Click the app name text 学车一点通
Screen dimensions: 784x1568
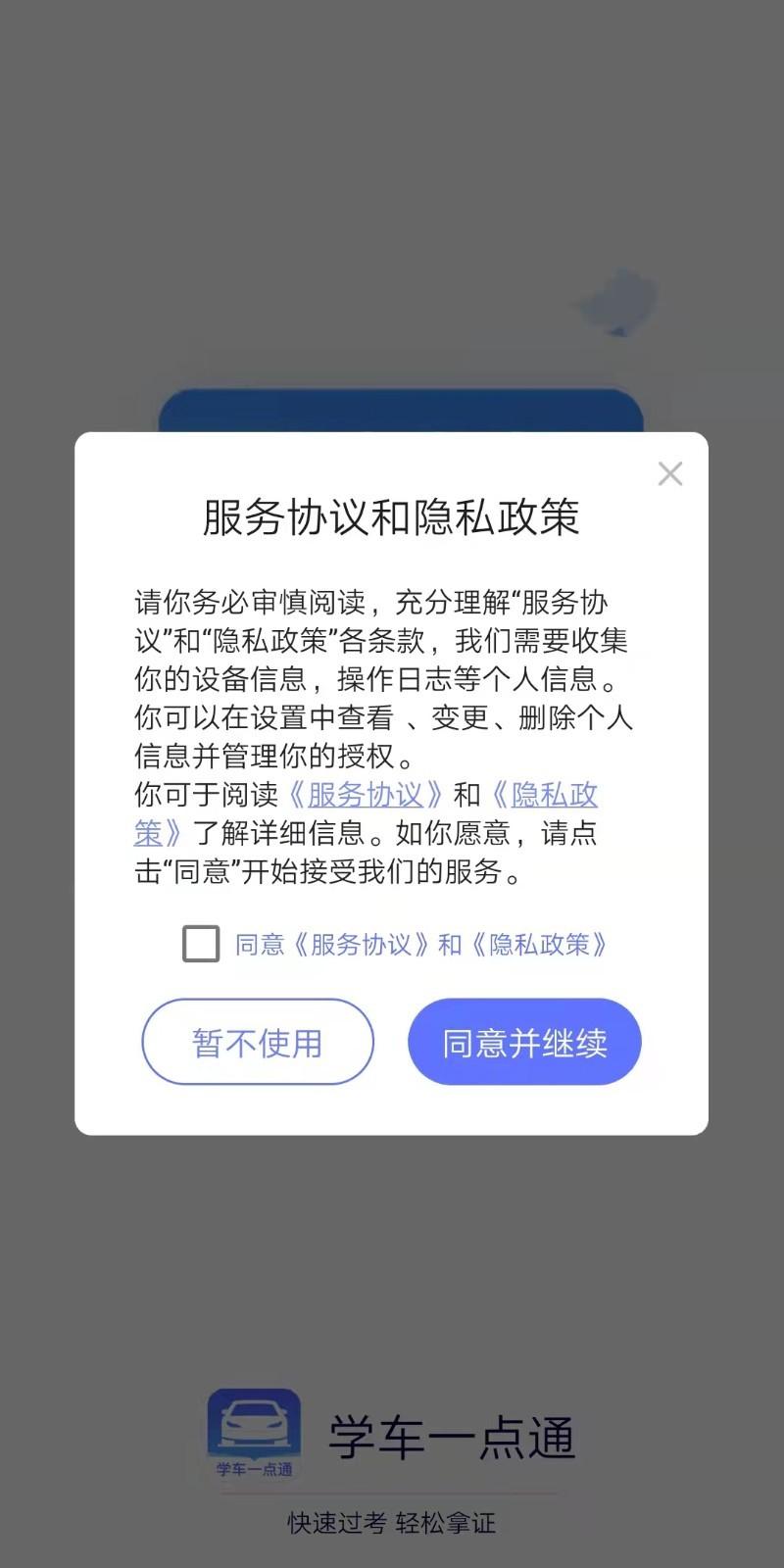tap(450, 1436)
